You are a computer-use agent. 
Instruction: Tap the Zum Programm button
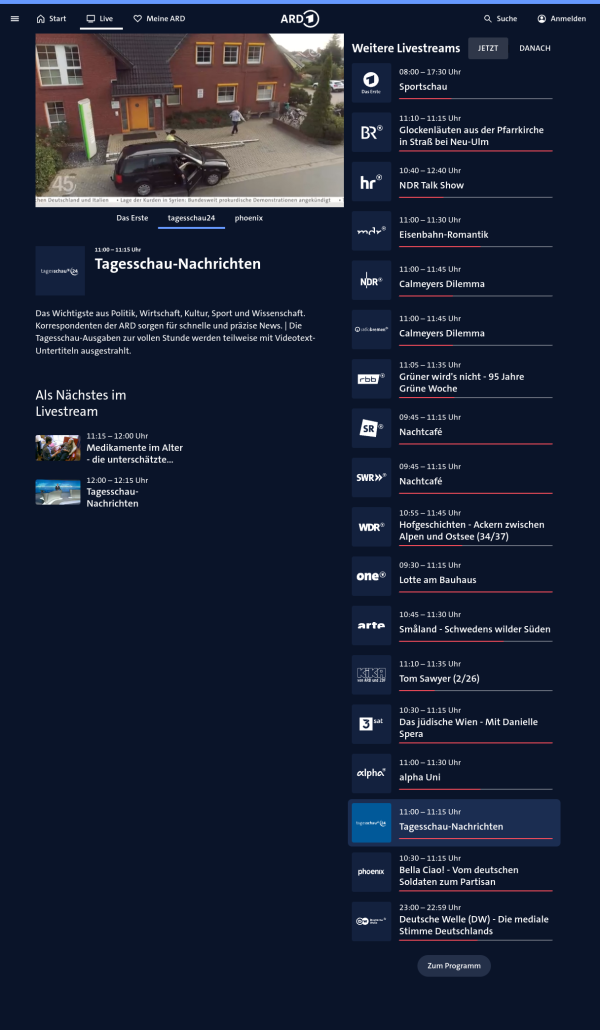point(453,966)
